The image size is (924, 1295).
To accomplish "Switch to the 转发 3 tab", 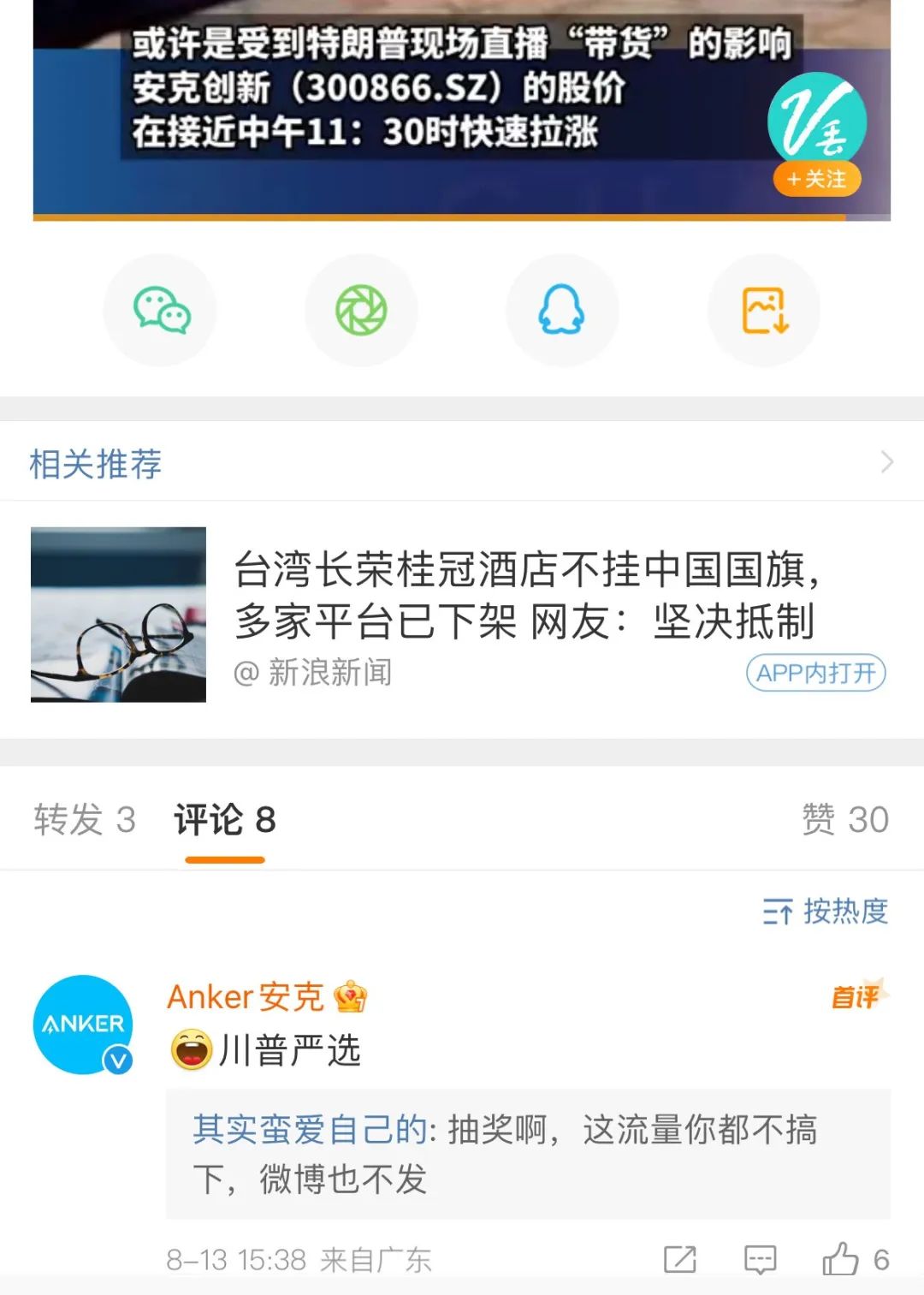I will pyautogui.click(x=83, y=820).
